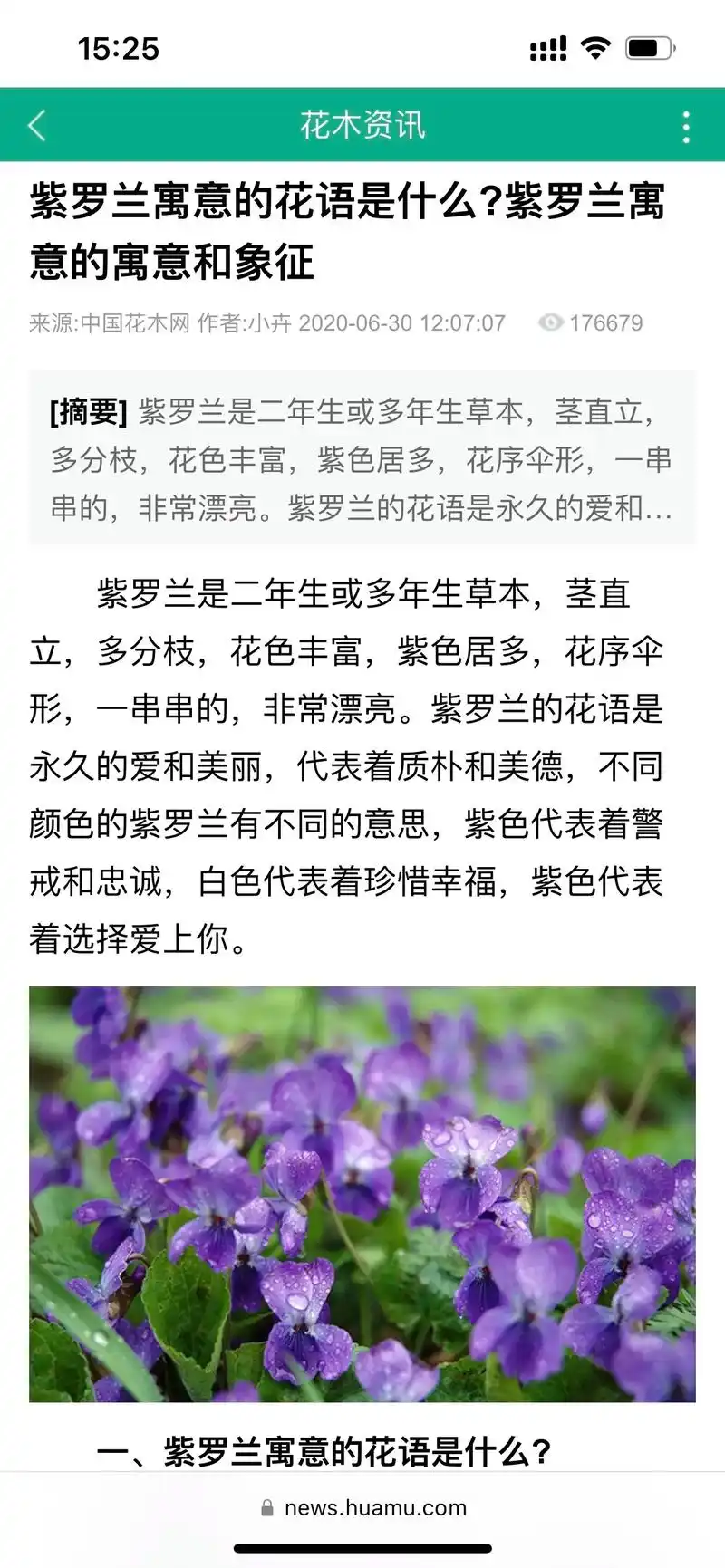This screenshot has width=725, height=1568.
Task: Tap the Wi-Fi status icon
Action: pyautogui.click(x=594, y=50)
